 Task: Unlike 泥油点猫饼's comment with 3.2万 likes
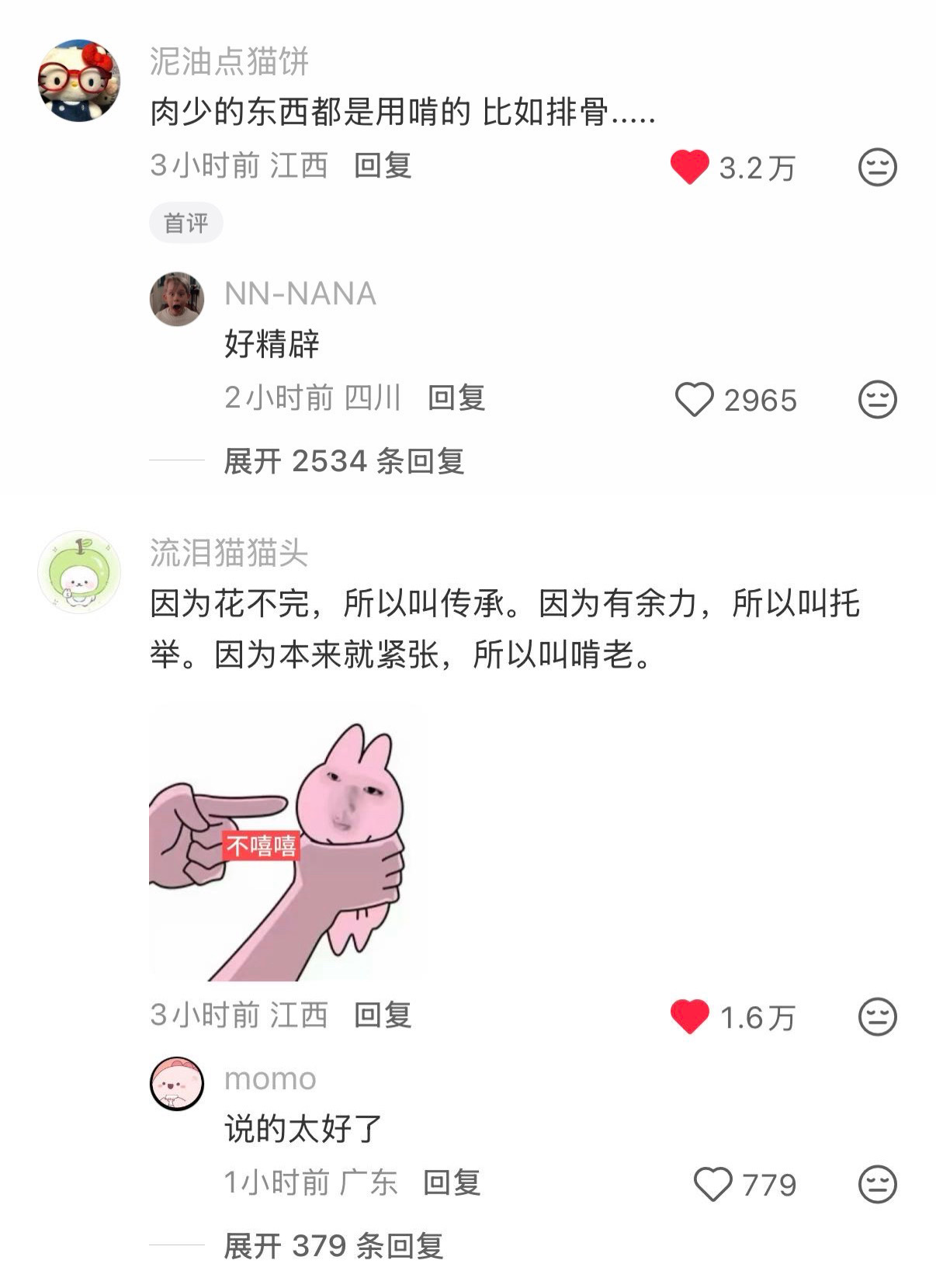coord(689,167)
